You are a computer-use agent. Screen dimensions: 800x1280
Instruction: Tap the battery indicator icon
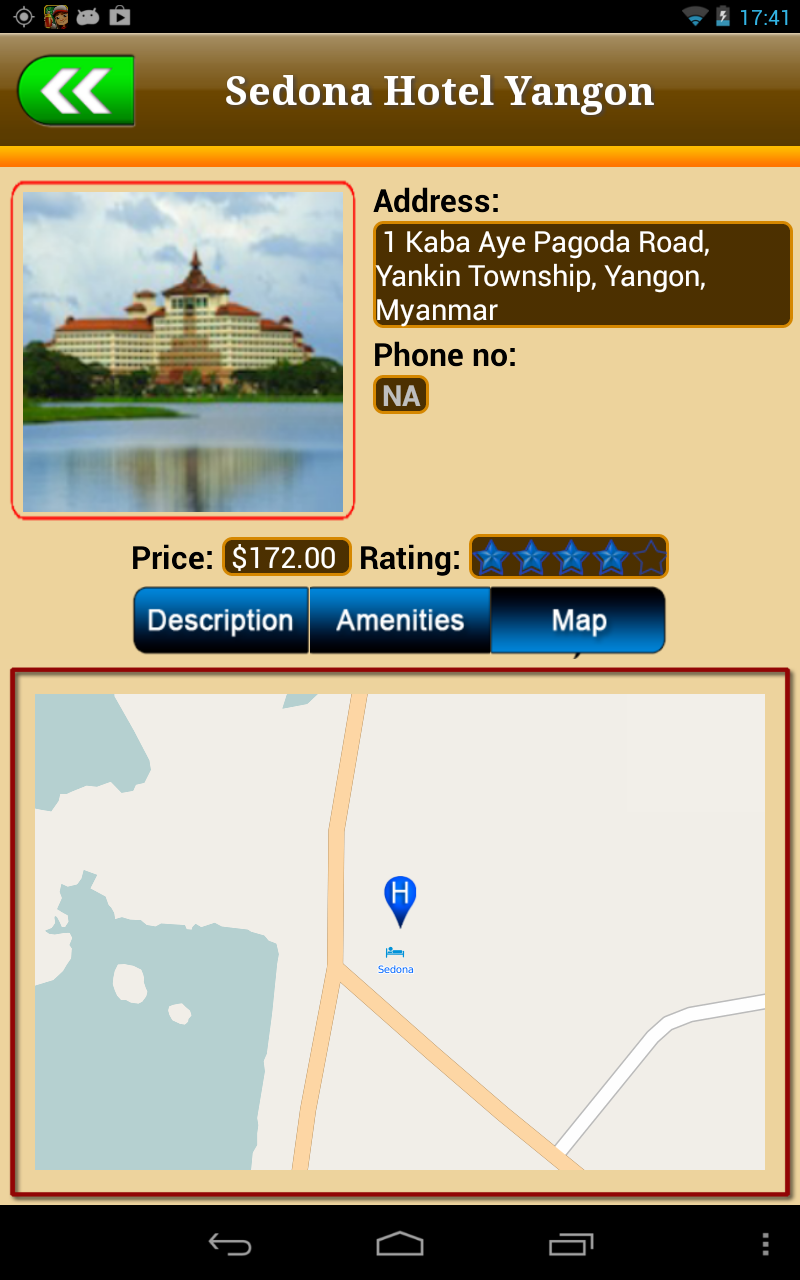point(722,15)
